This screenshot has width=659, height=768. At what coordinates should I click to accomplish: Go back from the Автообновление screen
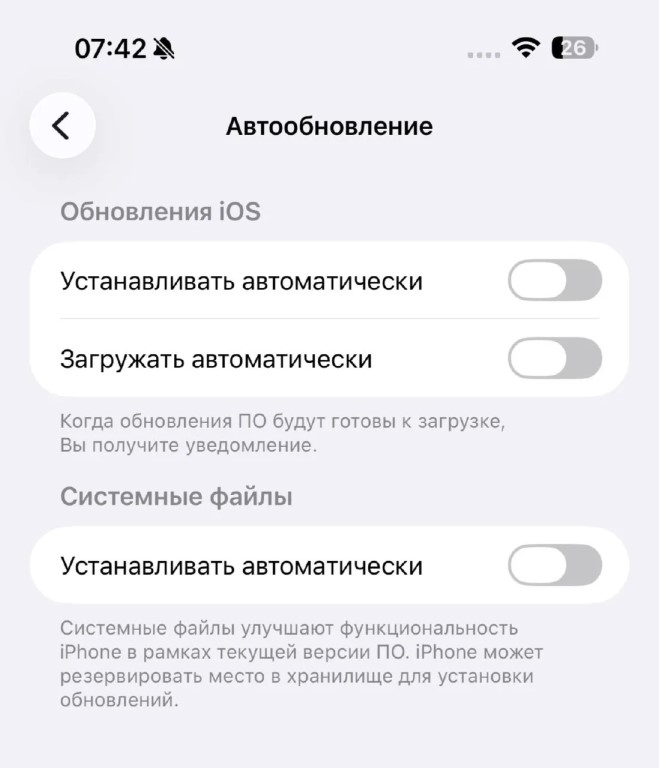(x=62, y=126)
